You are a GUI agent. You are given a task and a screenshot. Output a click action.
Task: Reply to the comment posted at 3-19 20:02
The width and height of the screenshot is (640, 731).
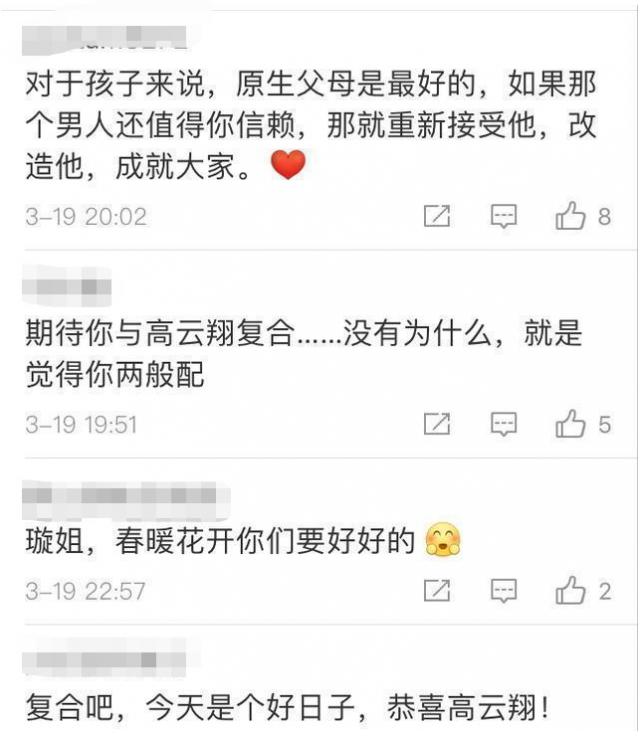coord(504,216)
